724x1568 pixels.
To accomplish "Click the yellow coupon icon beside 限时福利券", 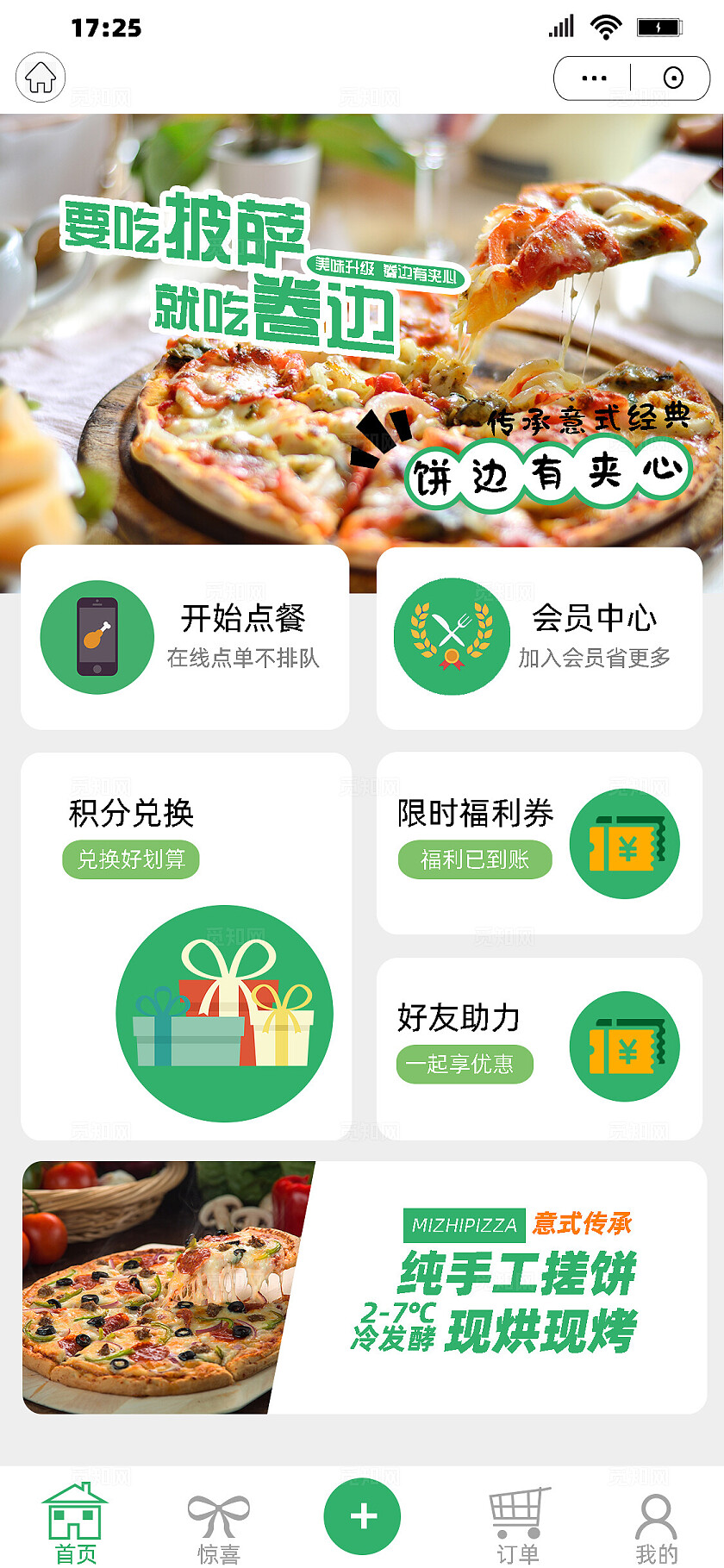I will pos(626,845).
